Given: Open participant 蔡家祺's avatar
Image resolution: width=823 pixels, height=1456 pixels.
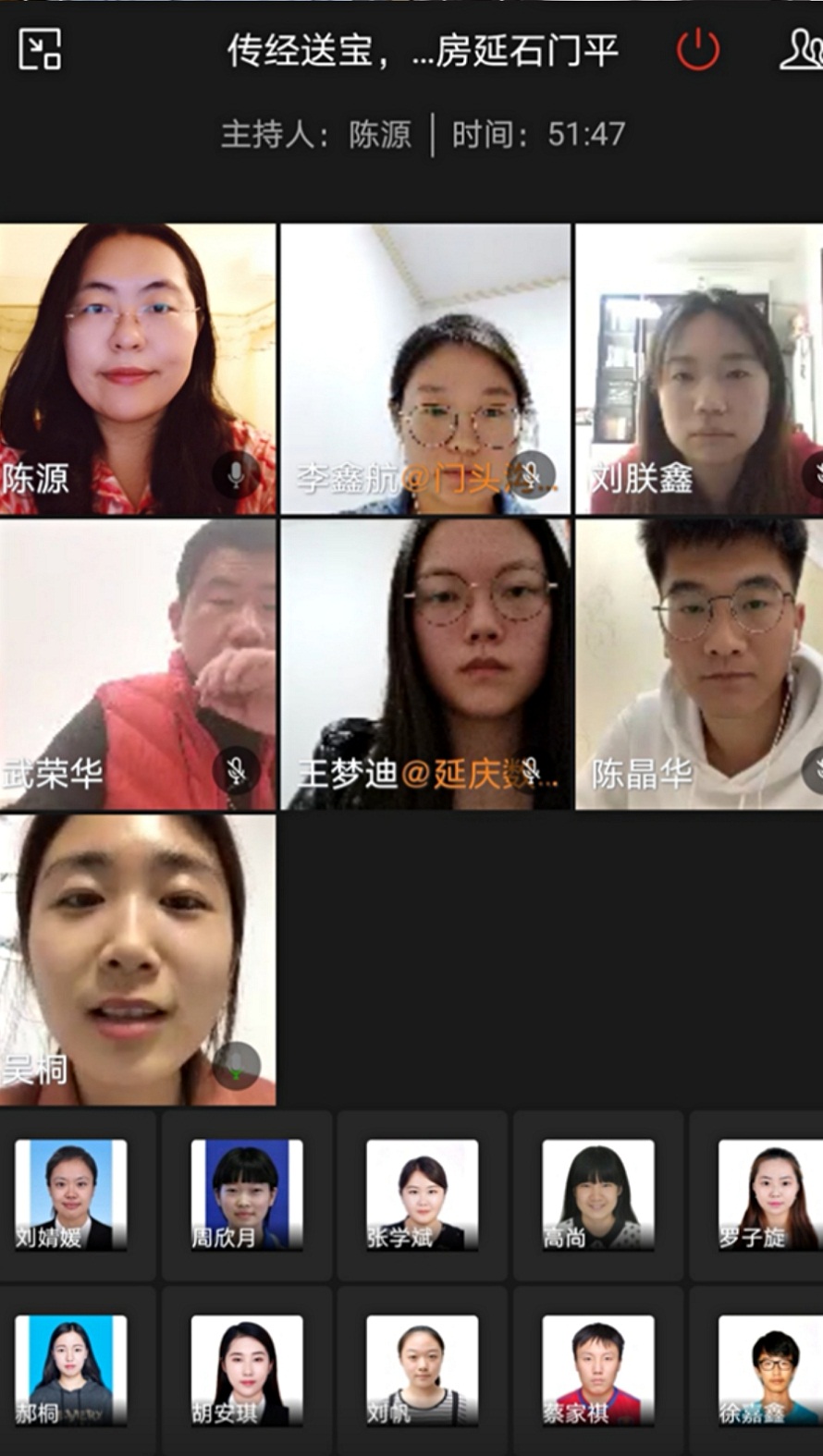Looking at the screenshot, I should [598, 1370].
